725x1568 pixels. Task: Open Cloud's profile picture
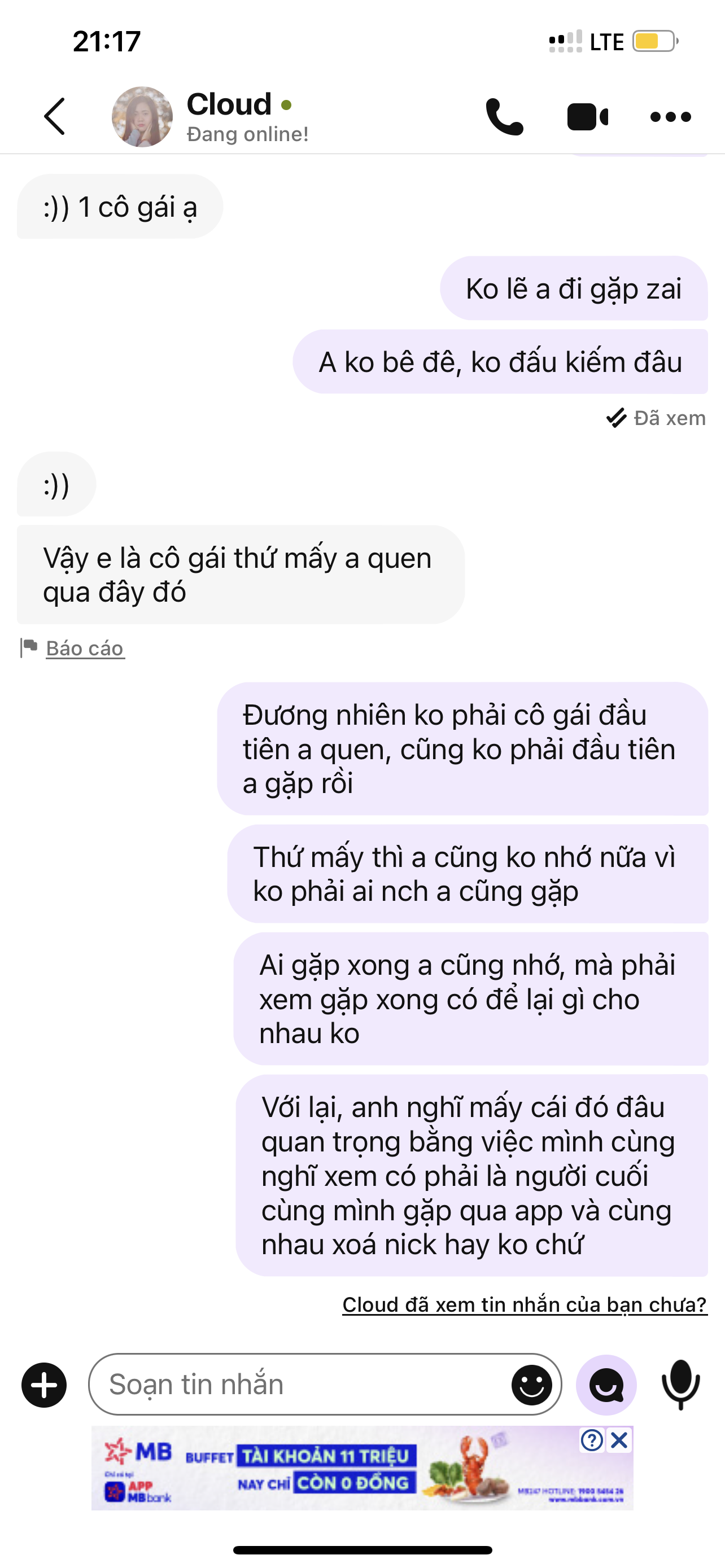point(142,116)
